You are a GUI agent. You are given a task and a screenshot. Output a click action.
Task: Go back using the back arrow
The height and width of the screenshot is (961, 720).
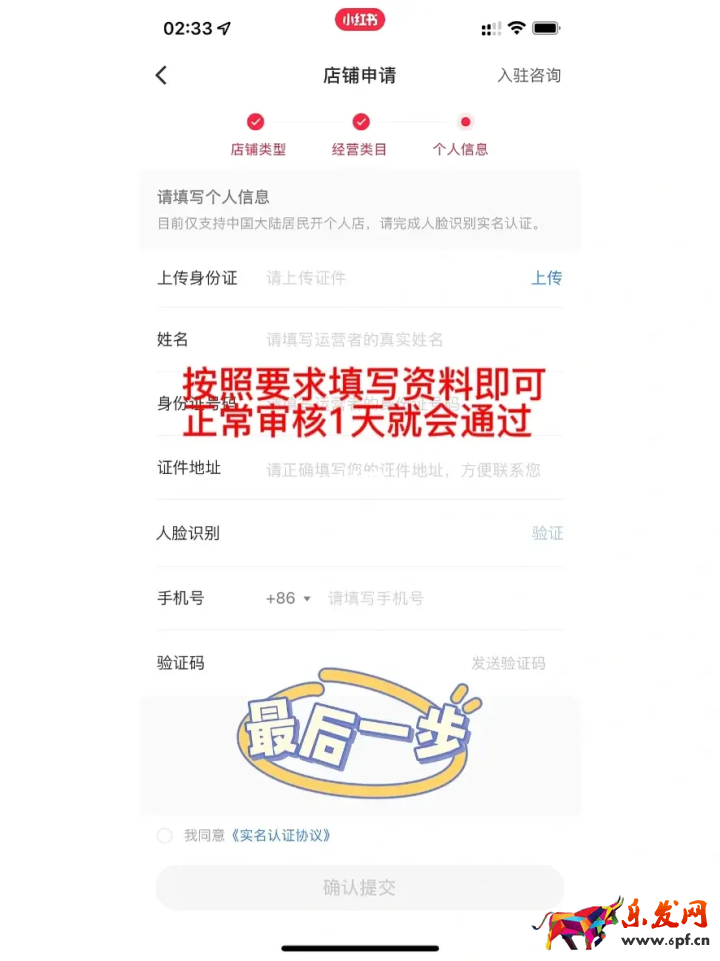[x=162, y=75]
